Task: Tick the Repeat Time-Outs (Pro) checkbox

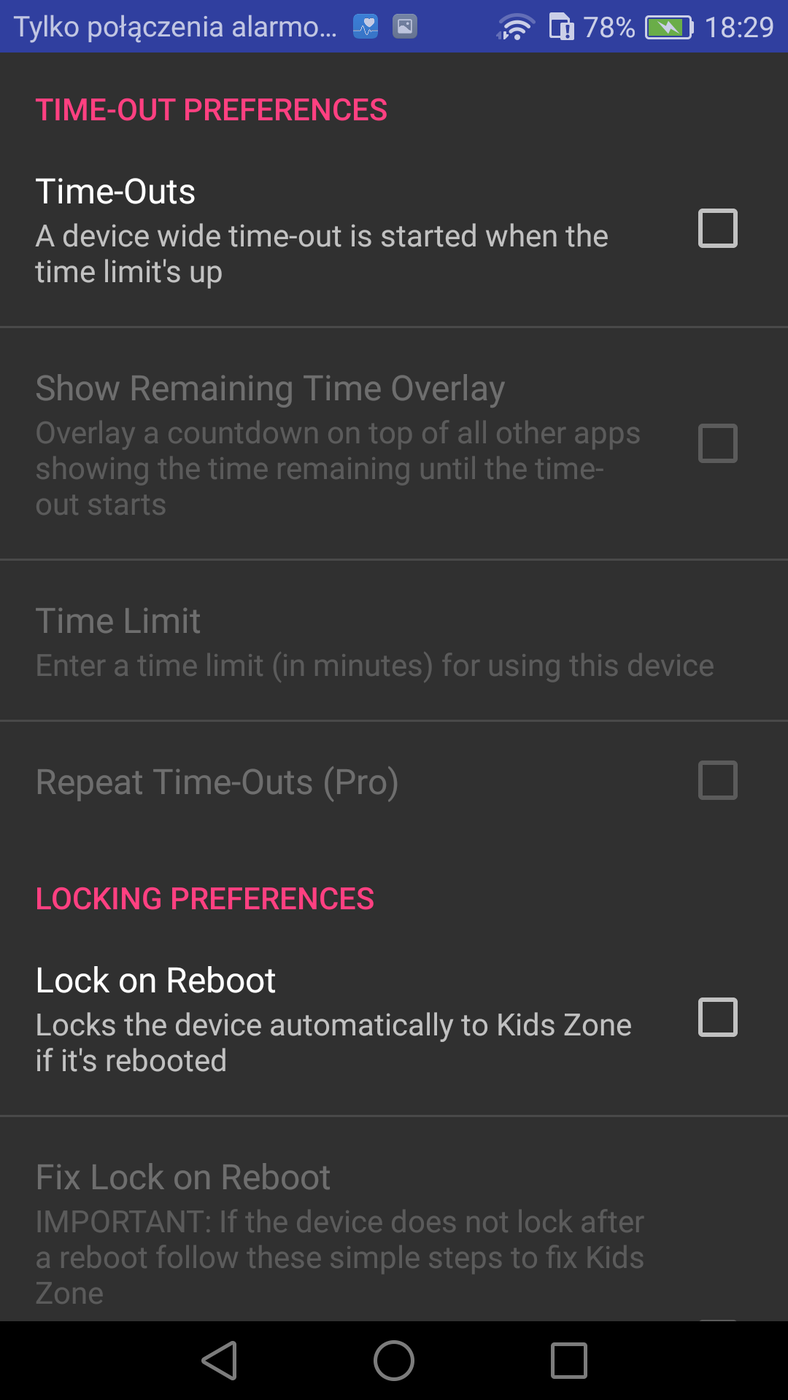Action: click(x=717, y=781)
